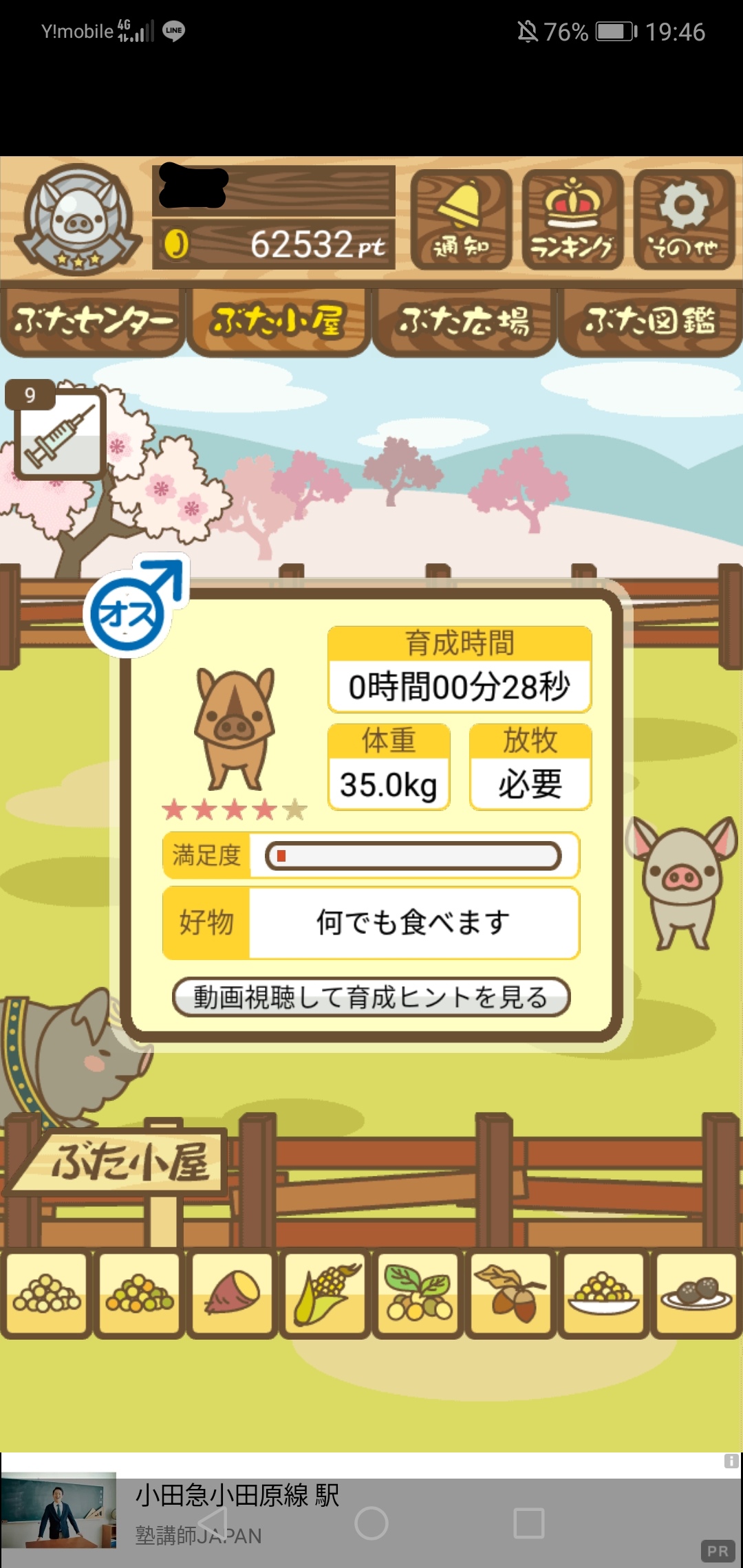Screen dimensions: 743x1568
Task: Watch video for 育成ヒント
Action: pos(371,997)
